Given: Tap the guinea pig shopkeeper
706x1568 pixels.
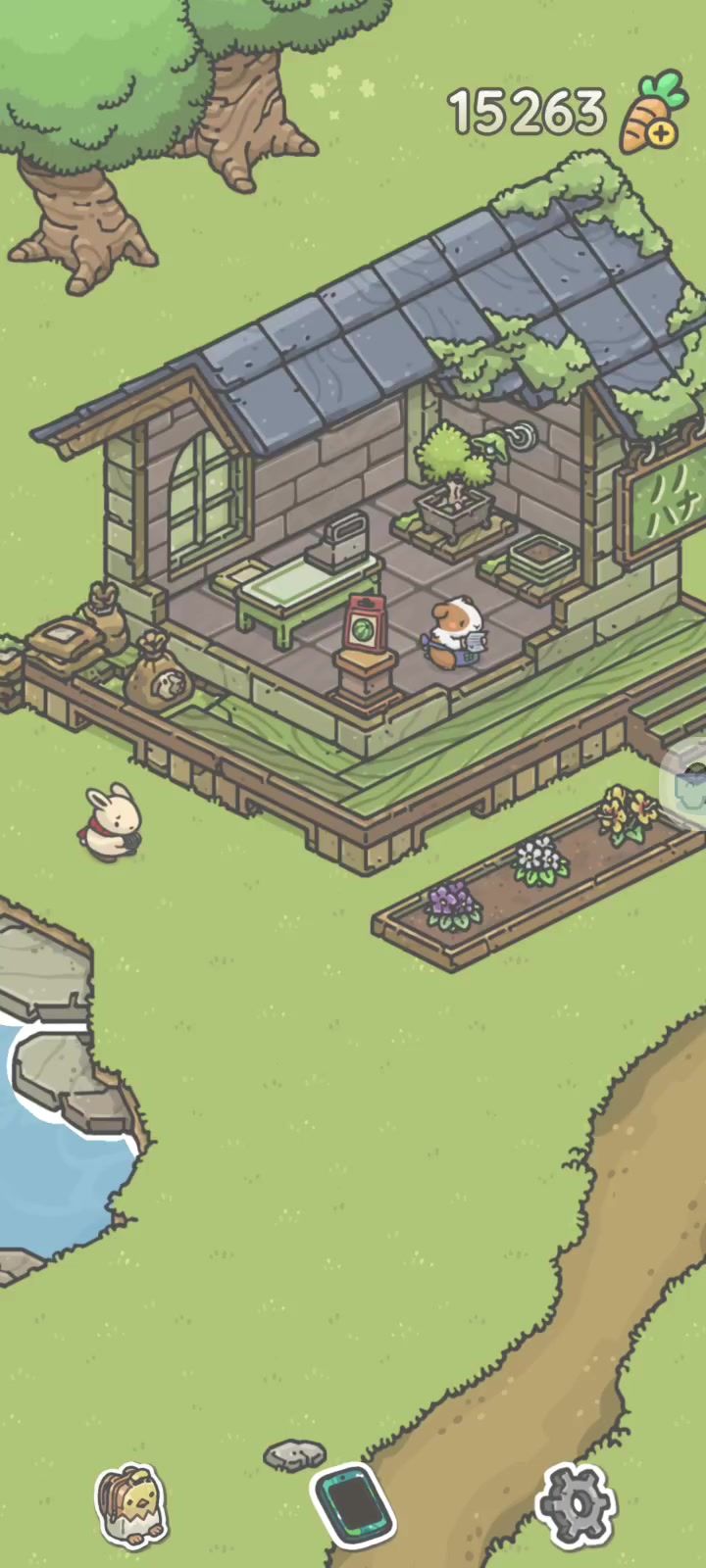Looking at the screenshot, I should coord(455,634).
